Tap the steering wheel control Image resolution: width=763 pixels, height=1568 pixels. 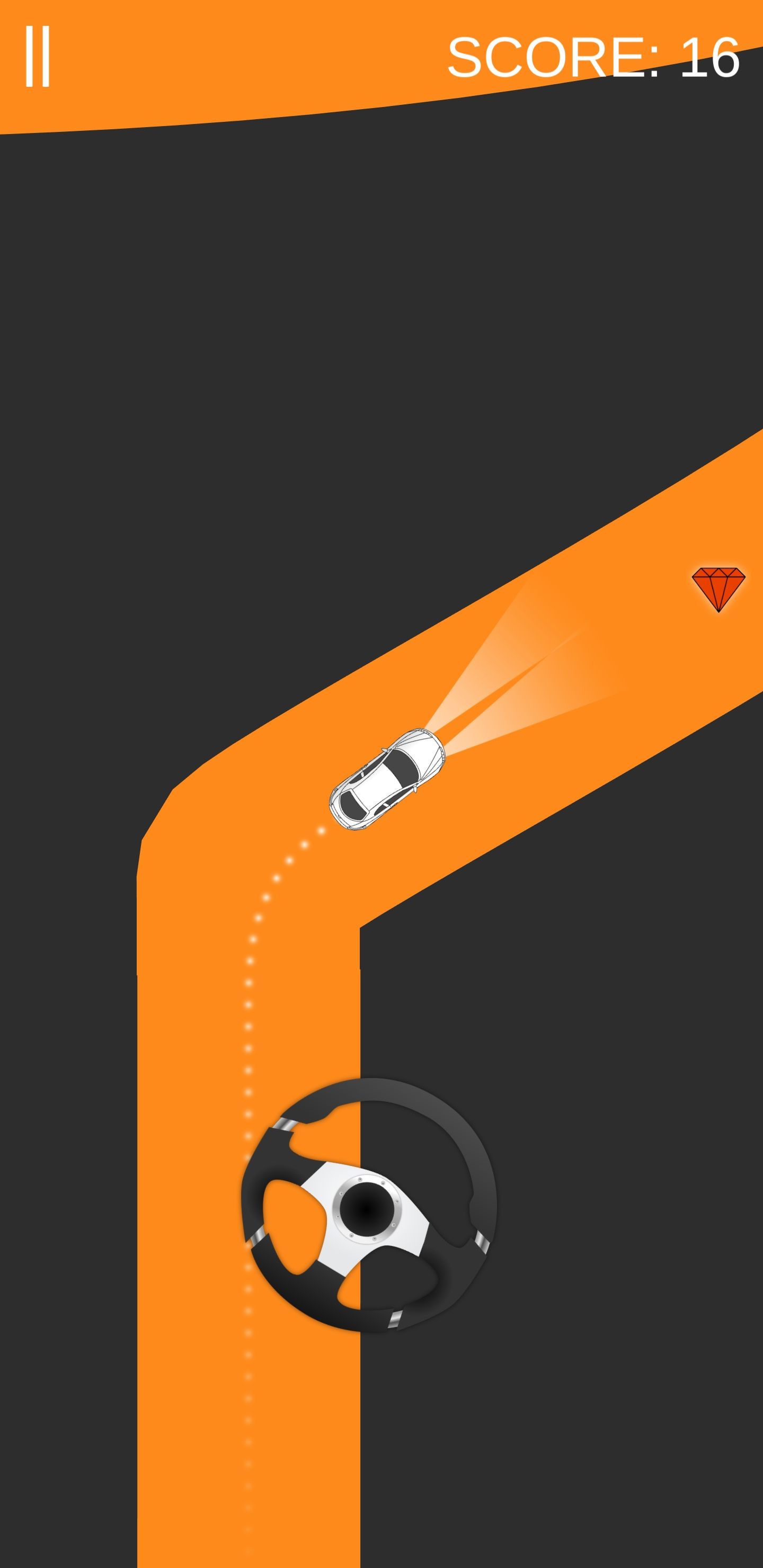click(x=368, y=1206)
